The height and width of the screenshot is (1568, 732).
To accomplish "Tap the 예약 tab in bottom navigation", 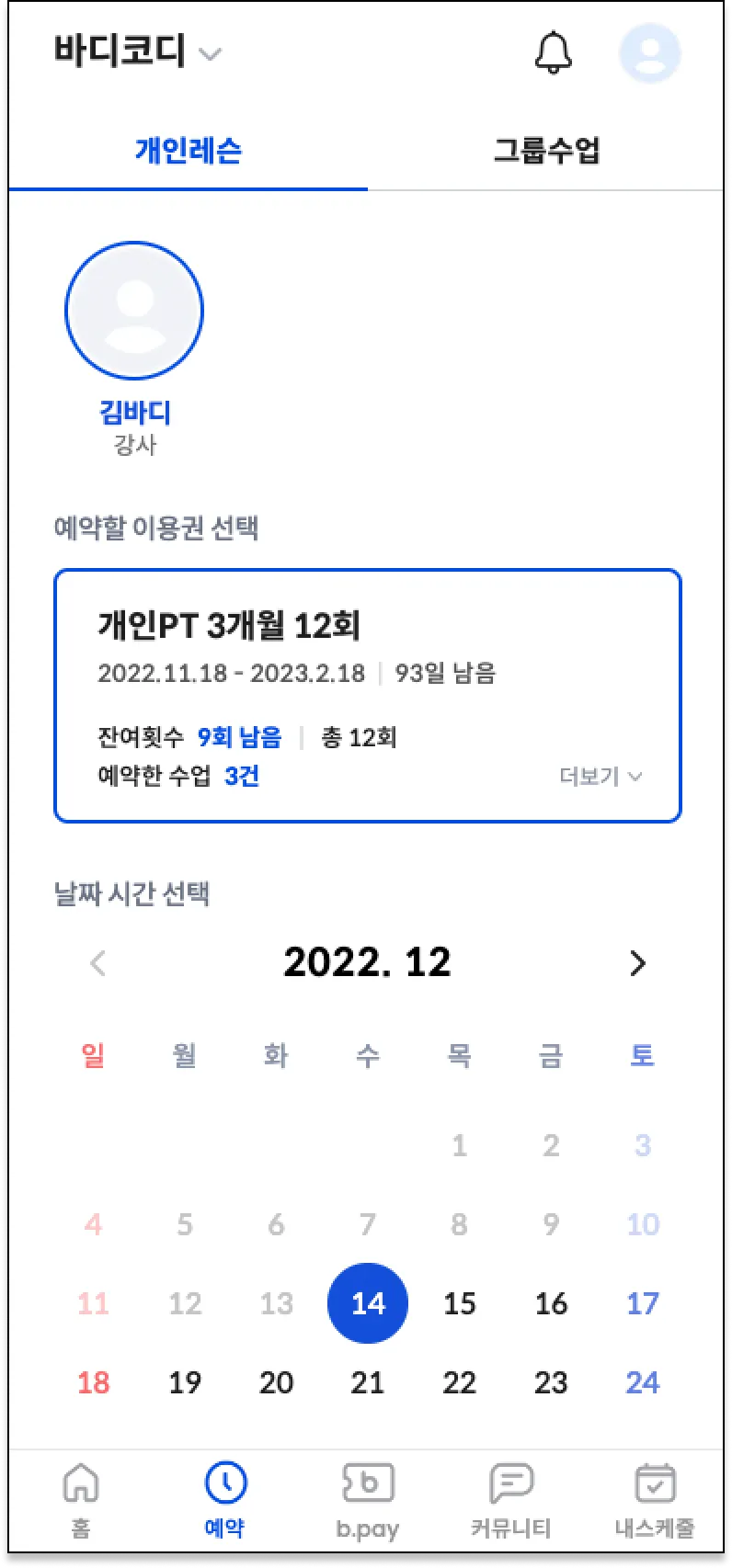I will coord(225,1500).
